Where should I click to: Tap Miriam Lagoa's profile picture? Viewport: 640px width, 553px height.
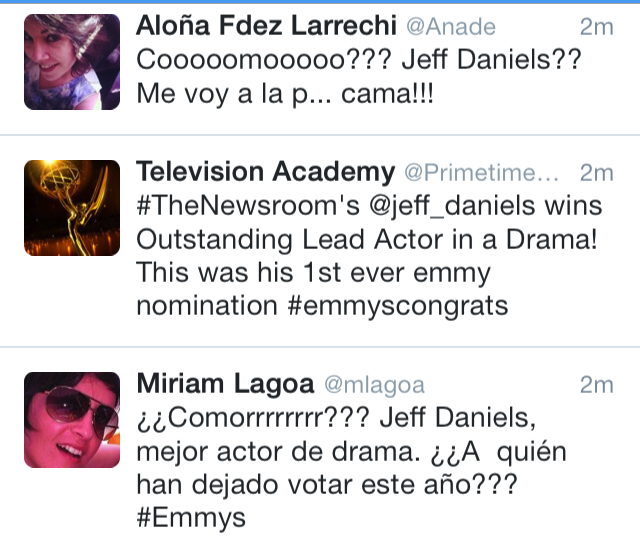tap(71, 420)
